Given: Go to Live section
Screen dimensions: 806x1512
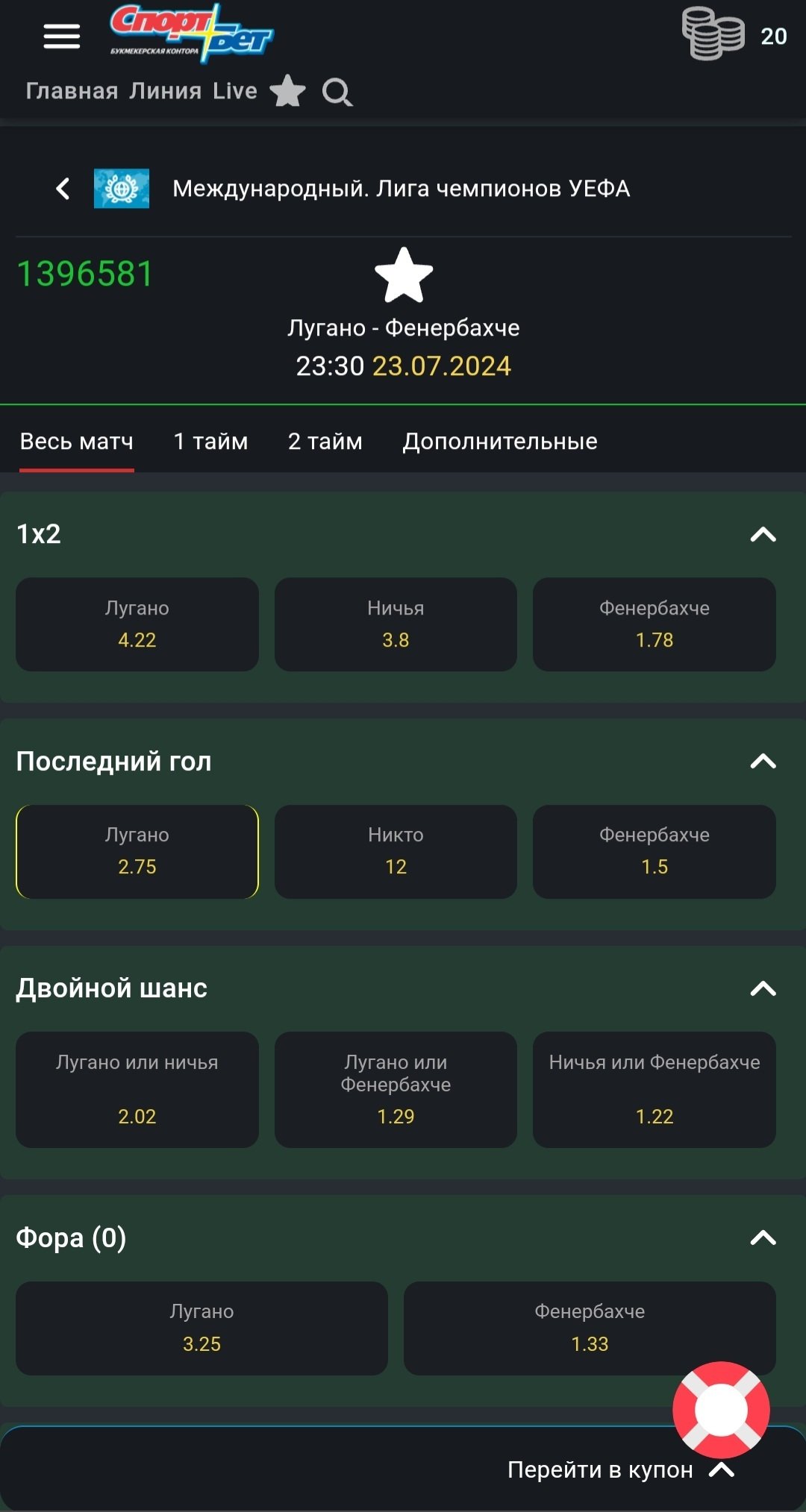Looking at the screenshot, I should click(x=234, y=91).
